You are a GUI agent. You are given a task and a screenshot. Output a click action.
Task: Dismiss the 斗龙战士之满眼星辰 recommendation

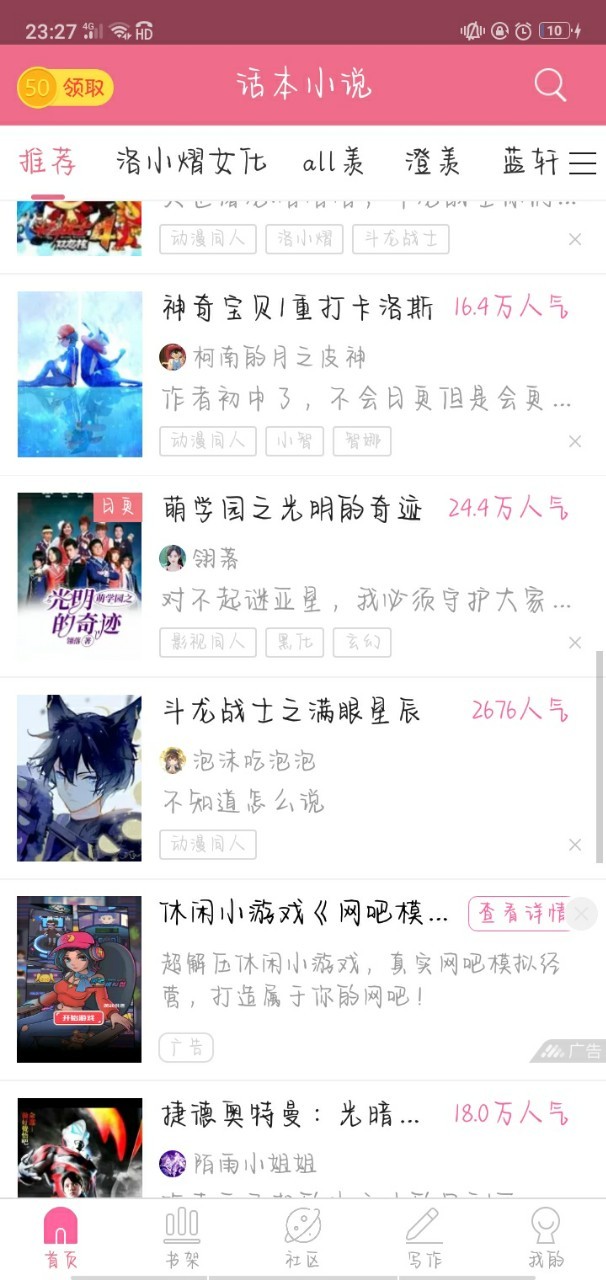[x=575, y=845]
